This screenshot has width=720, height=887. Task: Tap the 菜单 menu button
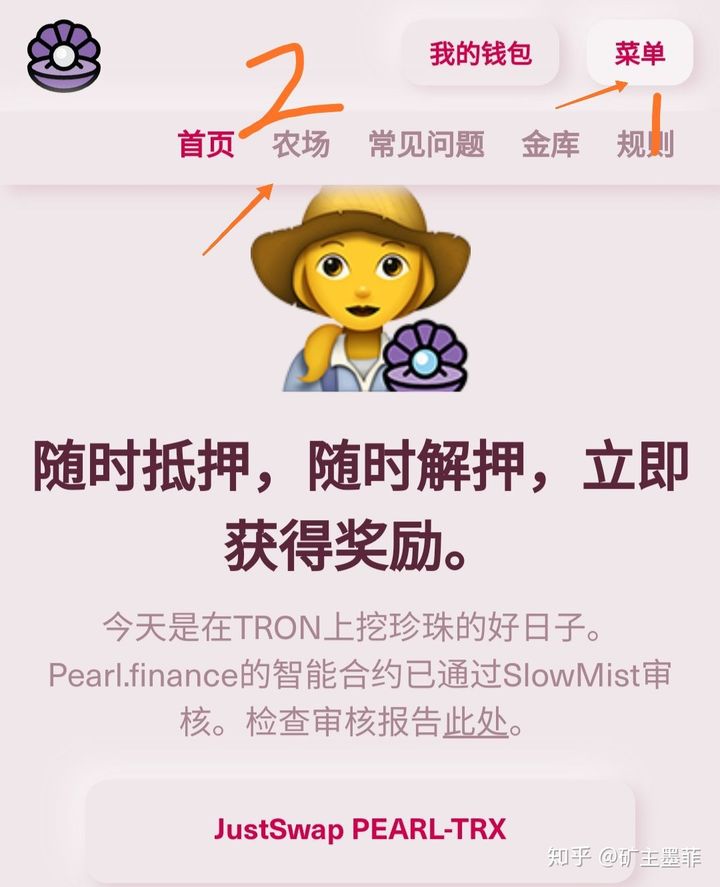click(x=640, y=53)
